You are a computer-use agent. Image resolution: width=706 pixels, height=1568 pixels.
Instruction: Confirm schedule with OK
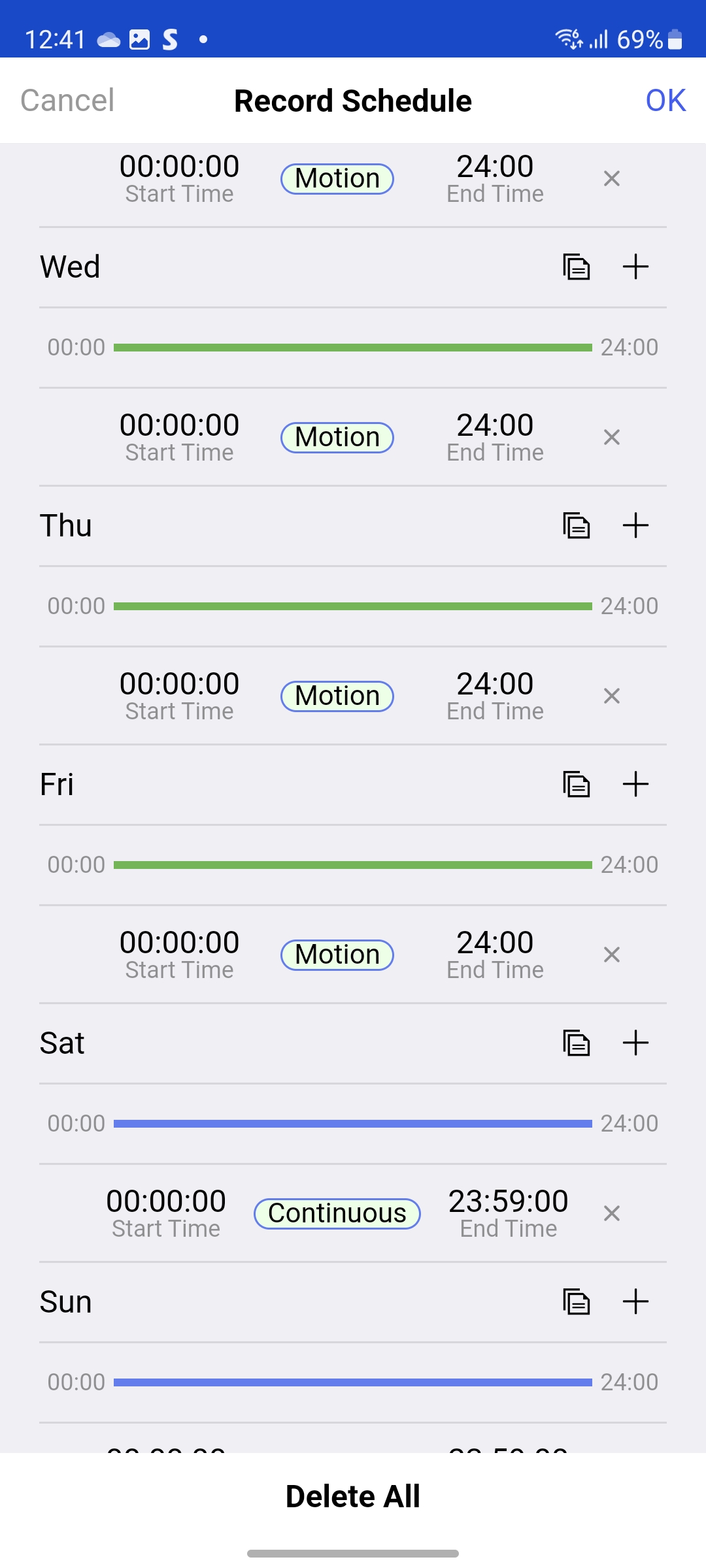[x=665, y=101]
